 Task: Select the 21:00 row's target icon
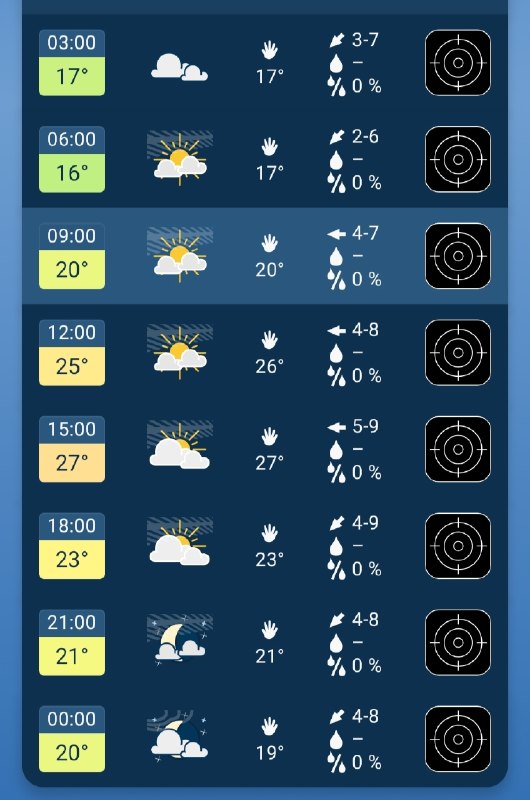coord(458,642)
